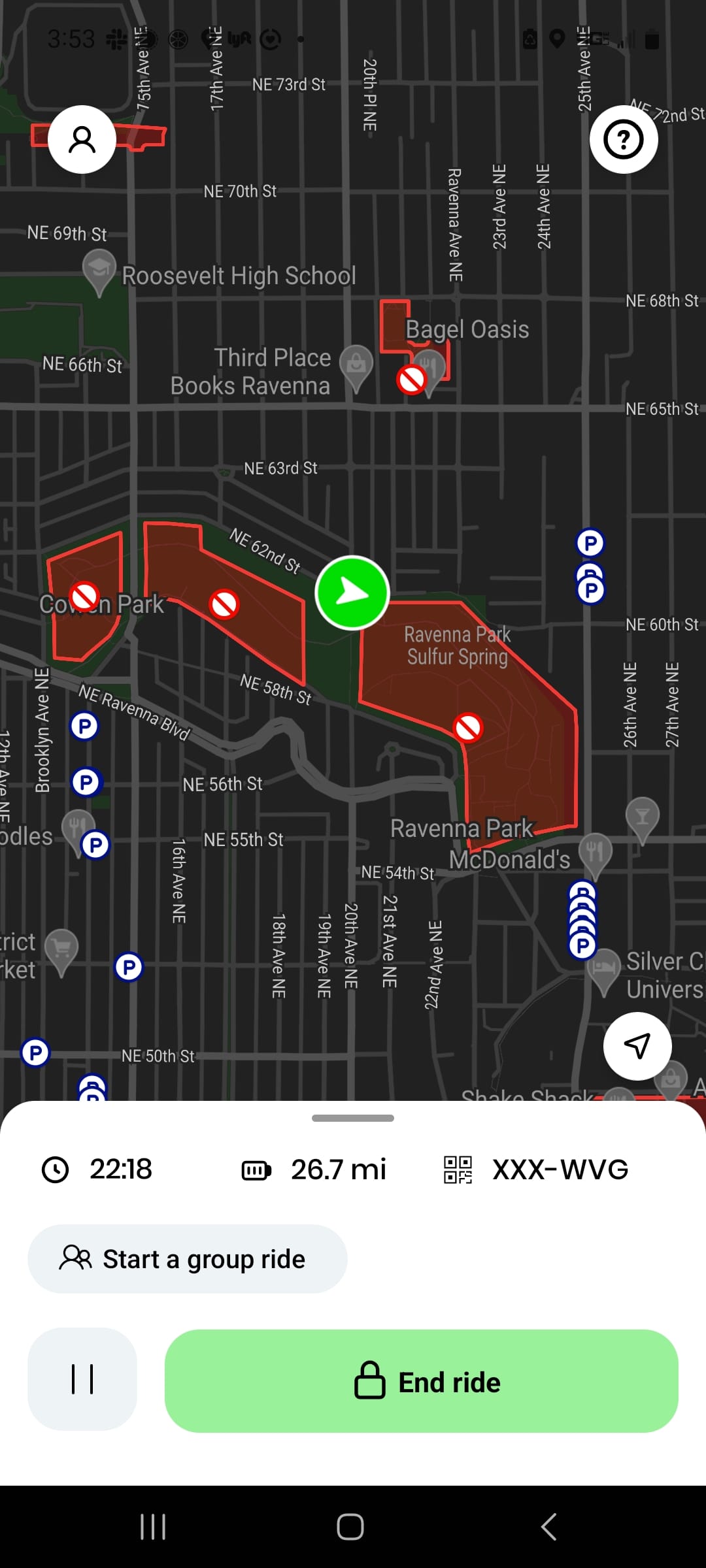Open the profile account button
Image resolution: width=706 pixels, height=1568 pixels.
point(82,139)
